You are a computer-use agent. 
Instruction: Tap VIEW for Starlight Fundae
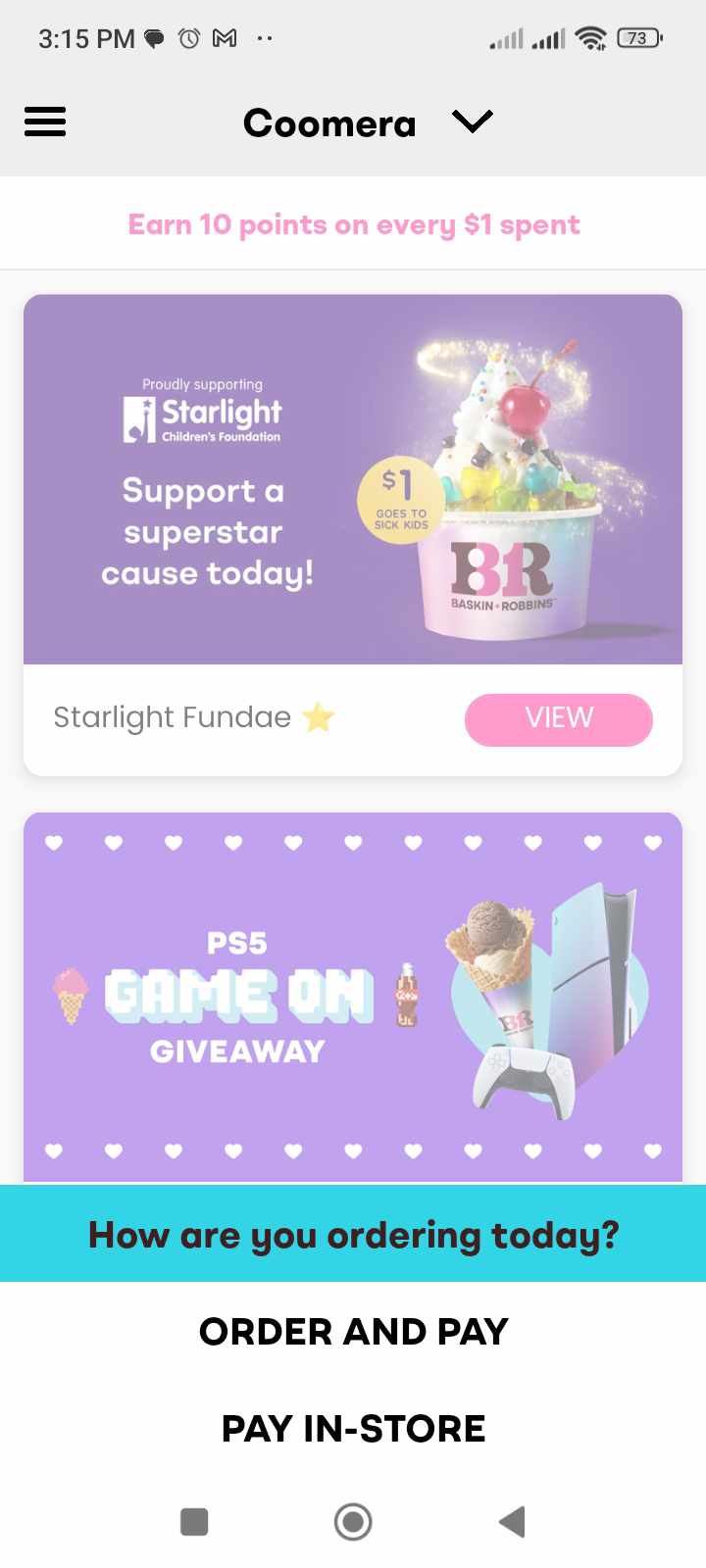coord(558,718)
